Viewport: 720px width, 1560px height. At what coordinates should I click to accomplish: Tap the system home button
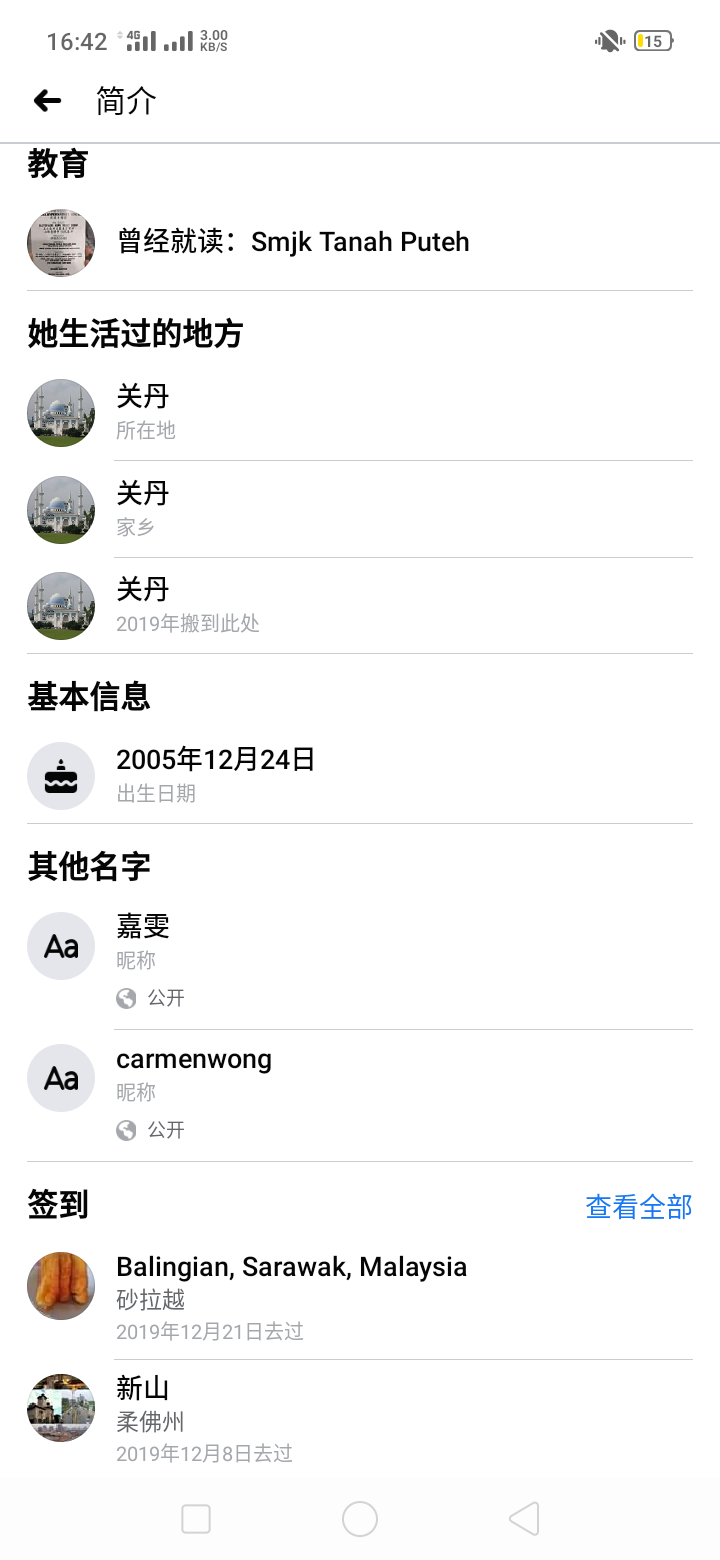(360, 1519)
